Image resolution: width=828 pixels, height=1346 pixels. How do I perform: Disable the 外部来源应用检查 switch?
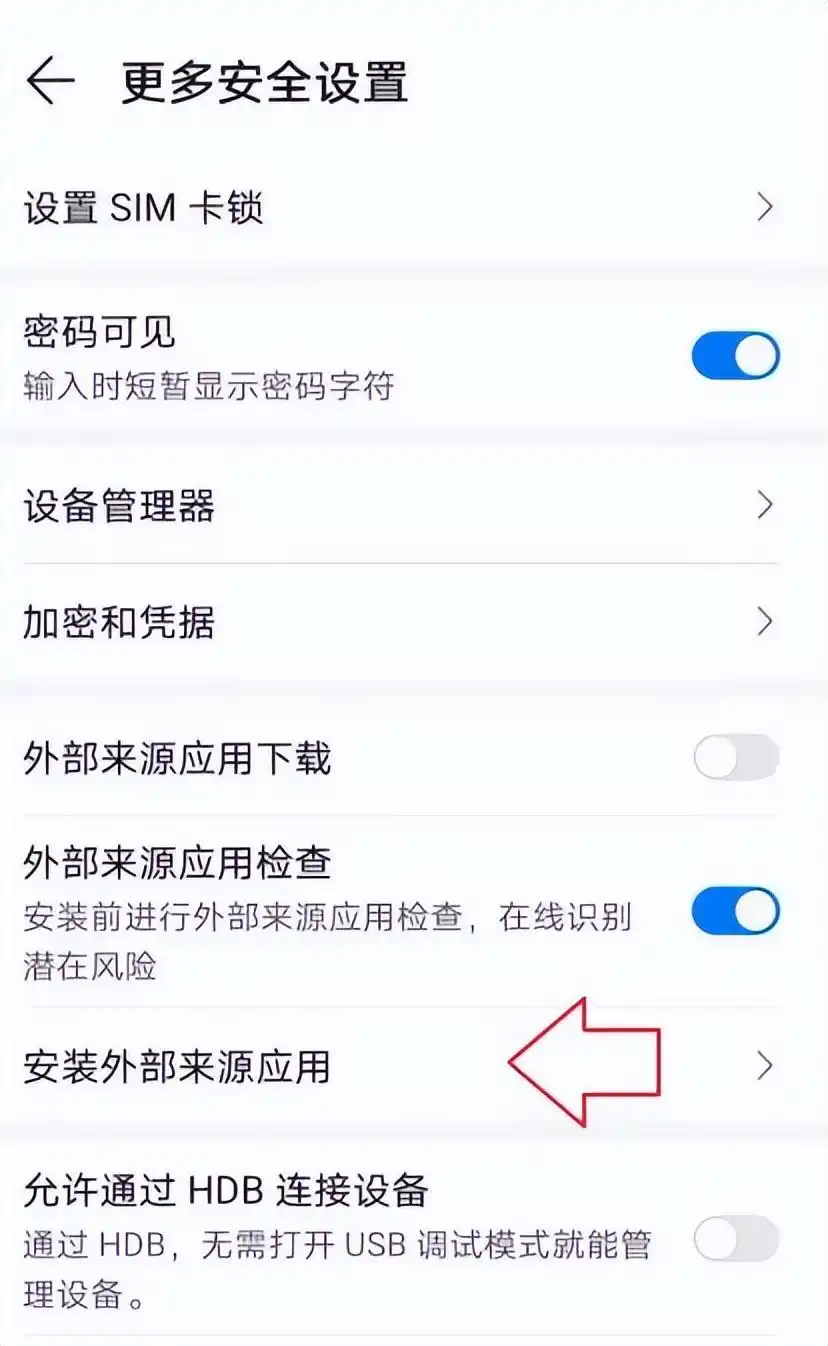coord(736,911)
